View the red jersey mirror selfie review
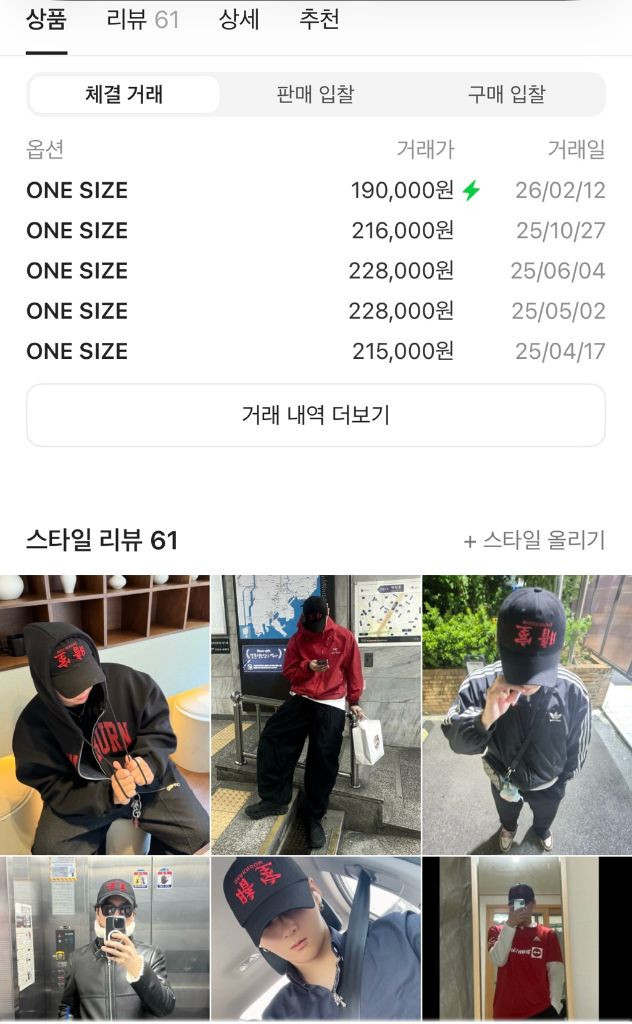This screenshot has height=1024, width=632. coord(527,938)
